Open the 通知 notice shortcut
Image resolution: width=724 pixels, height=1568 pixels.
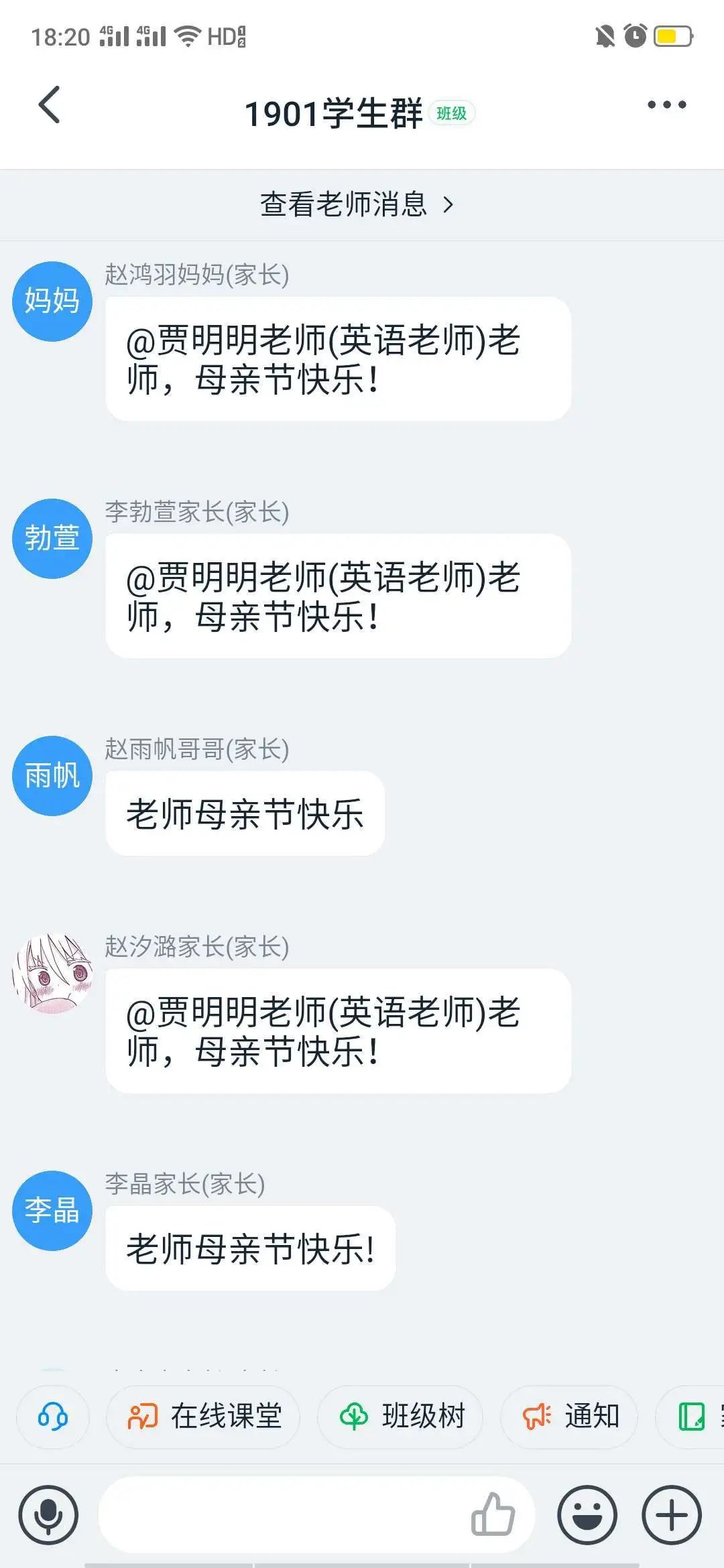569,1417
